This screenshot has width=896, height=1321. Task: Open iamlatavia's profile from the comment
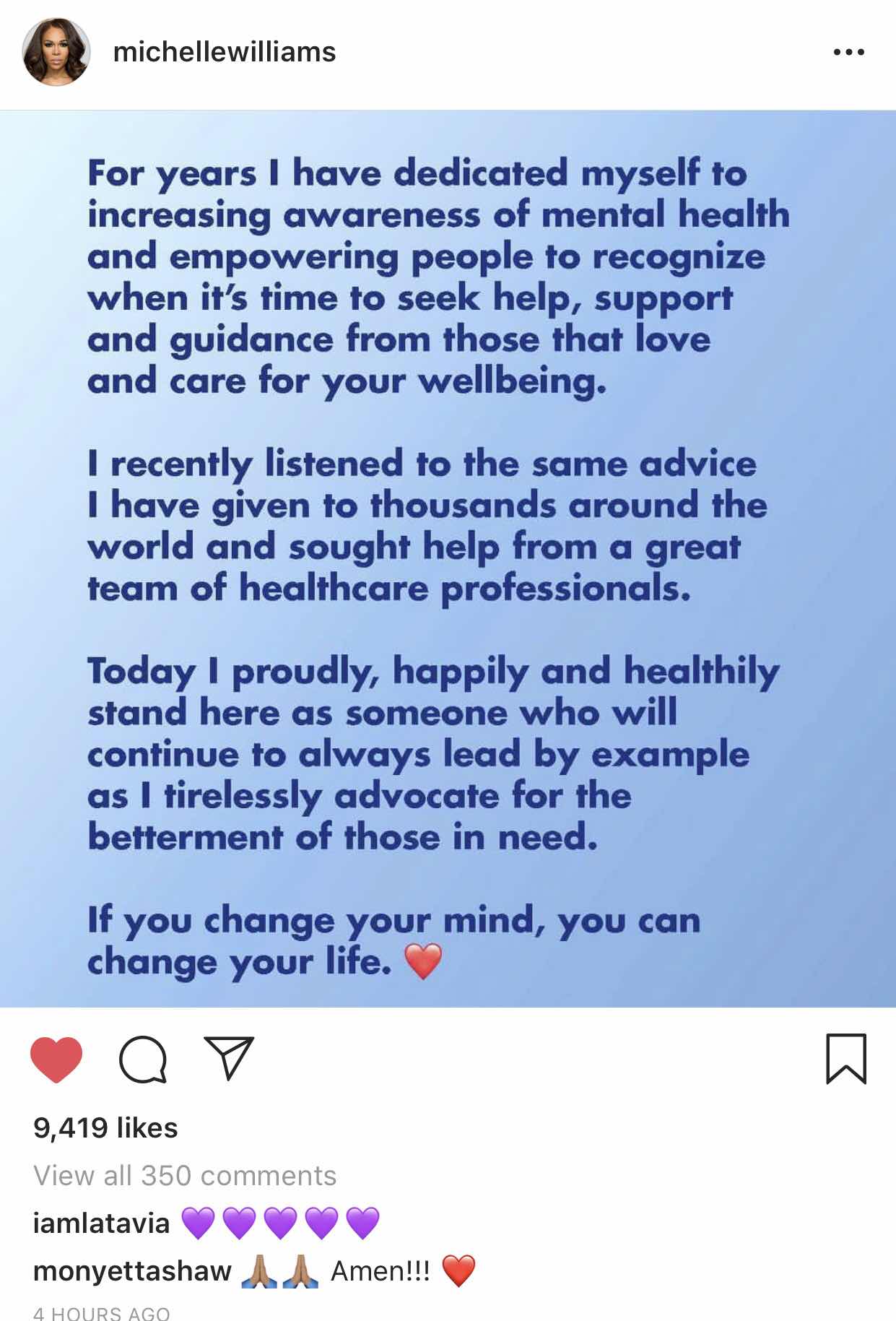point(102,1223)
